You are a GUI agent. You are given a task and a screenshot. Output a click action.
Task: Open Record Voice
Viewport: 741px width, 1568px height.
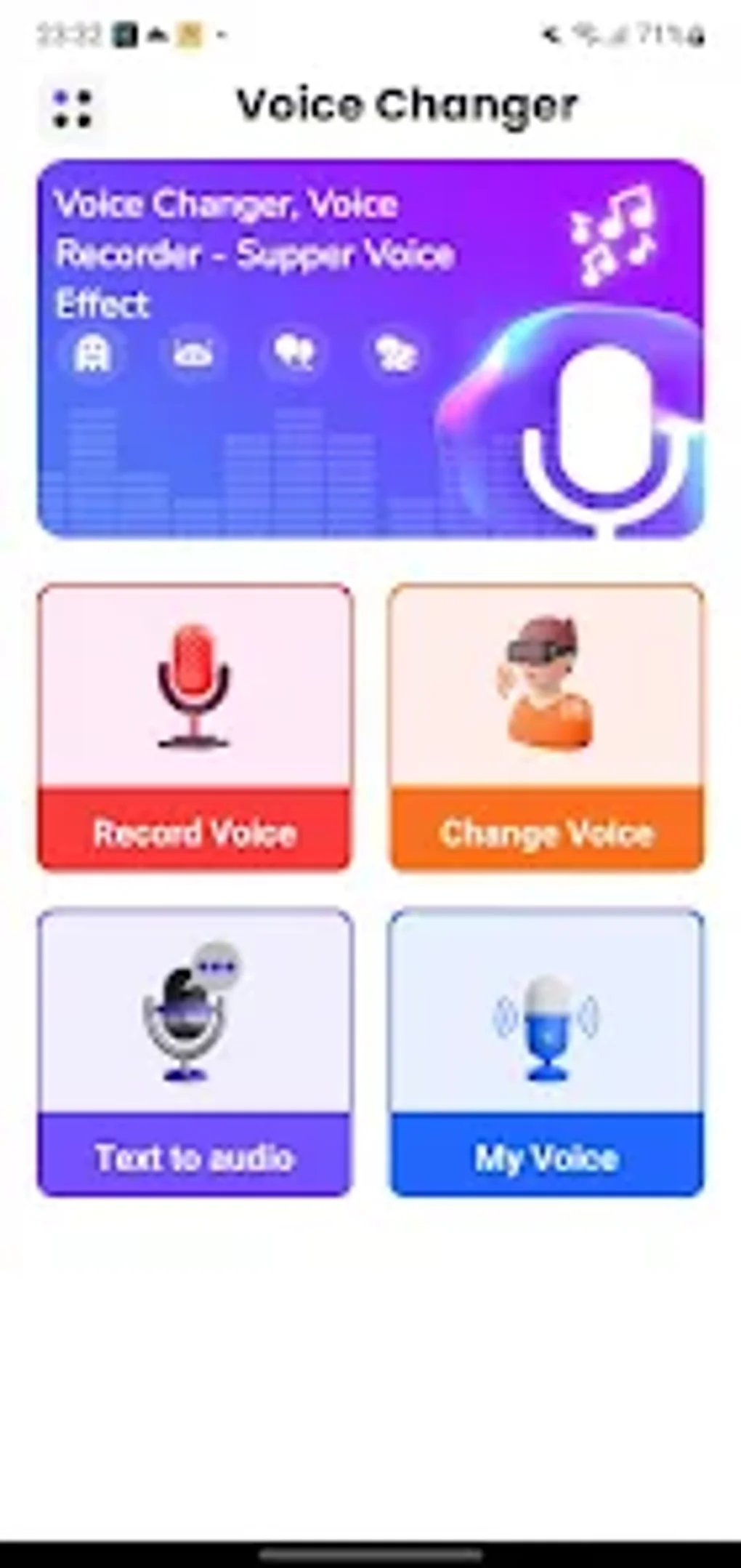[x=194, y=833]
